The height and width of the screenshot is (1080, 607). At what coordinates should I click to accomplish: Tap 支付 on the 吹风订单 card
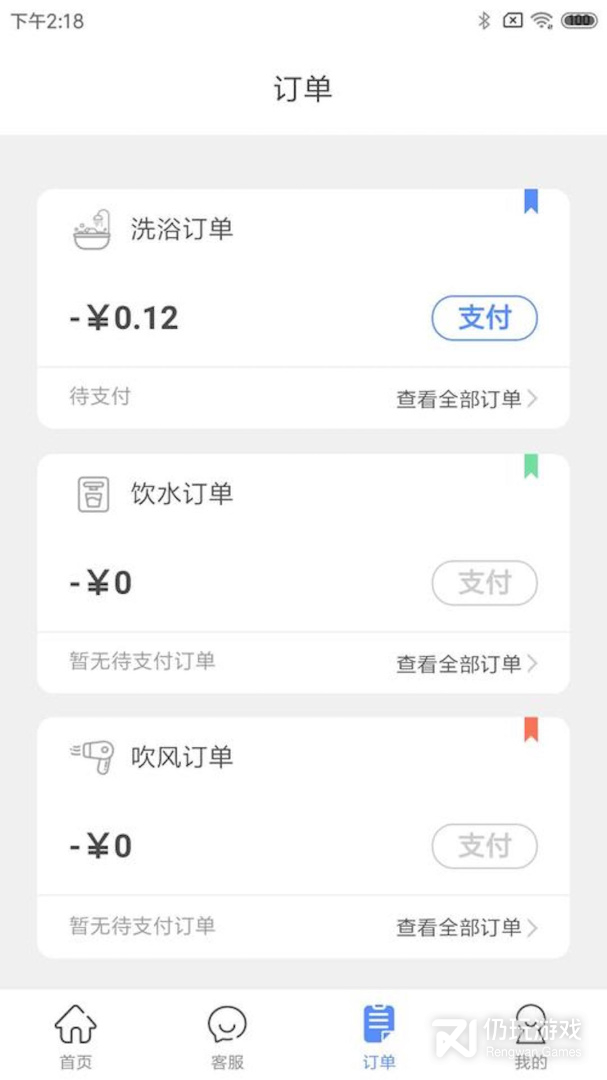click(x=484, y=847)
